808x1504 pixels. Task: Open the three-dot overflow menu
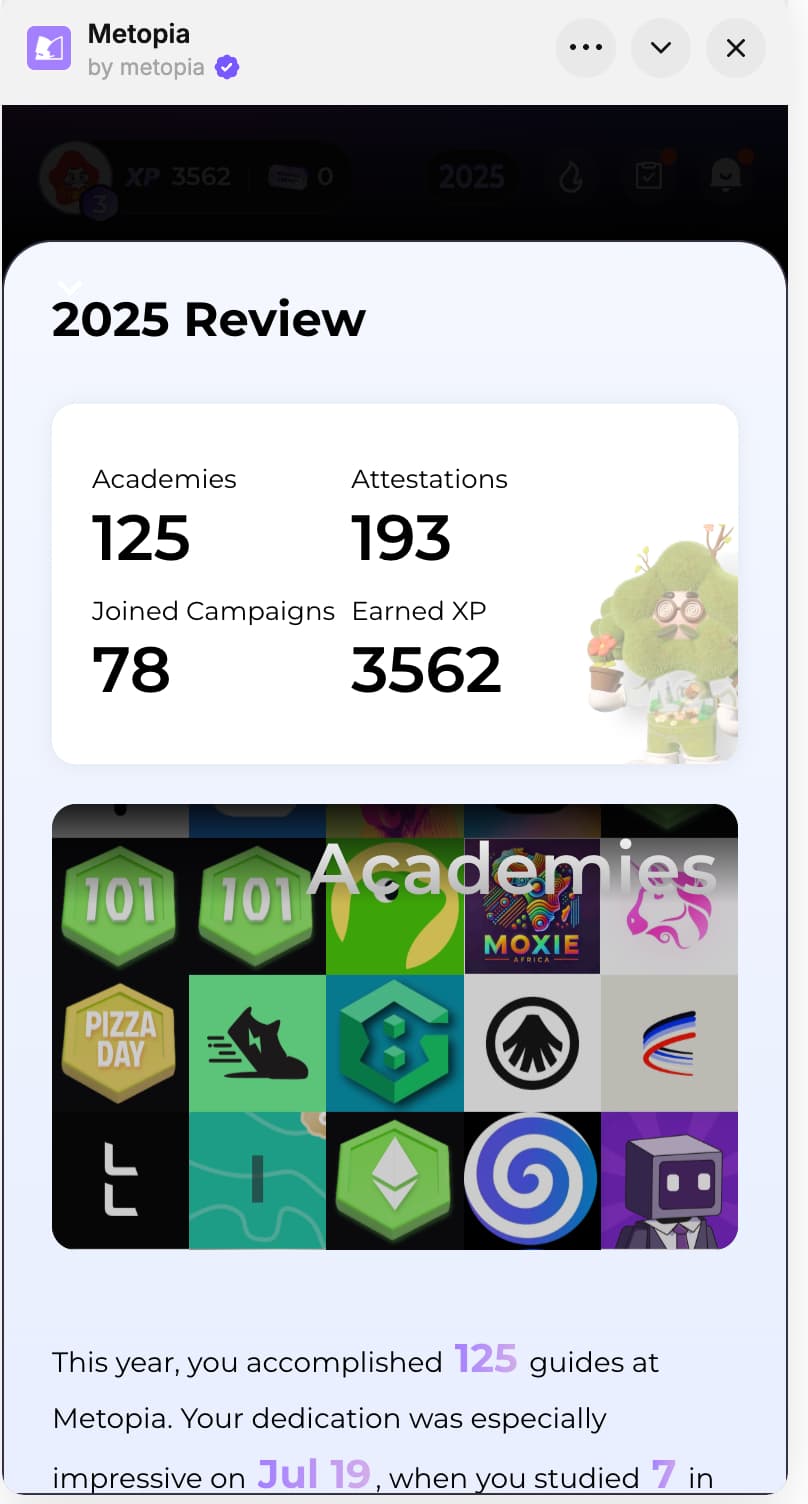click(x=585, y=48)
